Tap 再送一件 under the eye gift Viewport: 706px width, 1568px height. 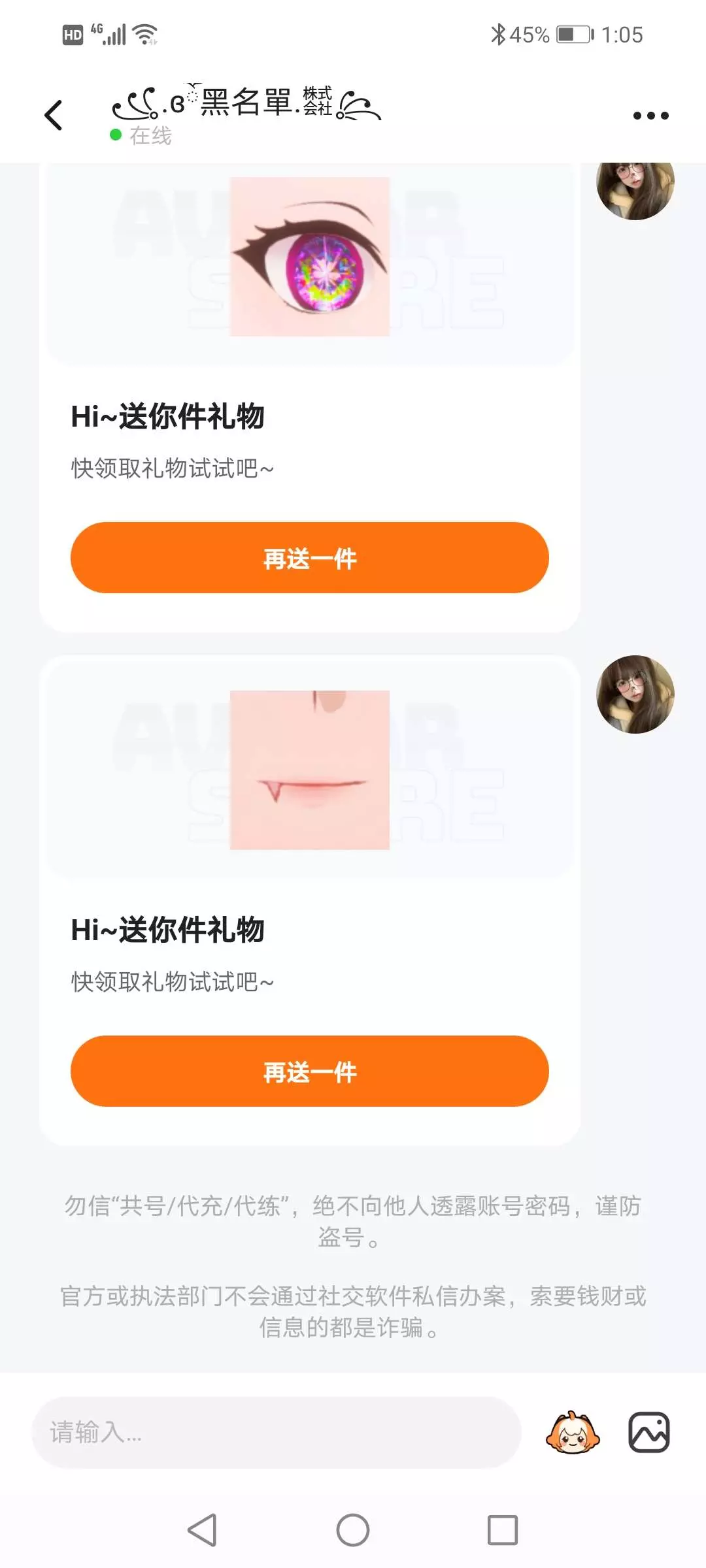click(x=309, y=557)
